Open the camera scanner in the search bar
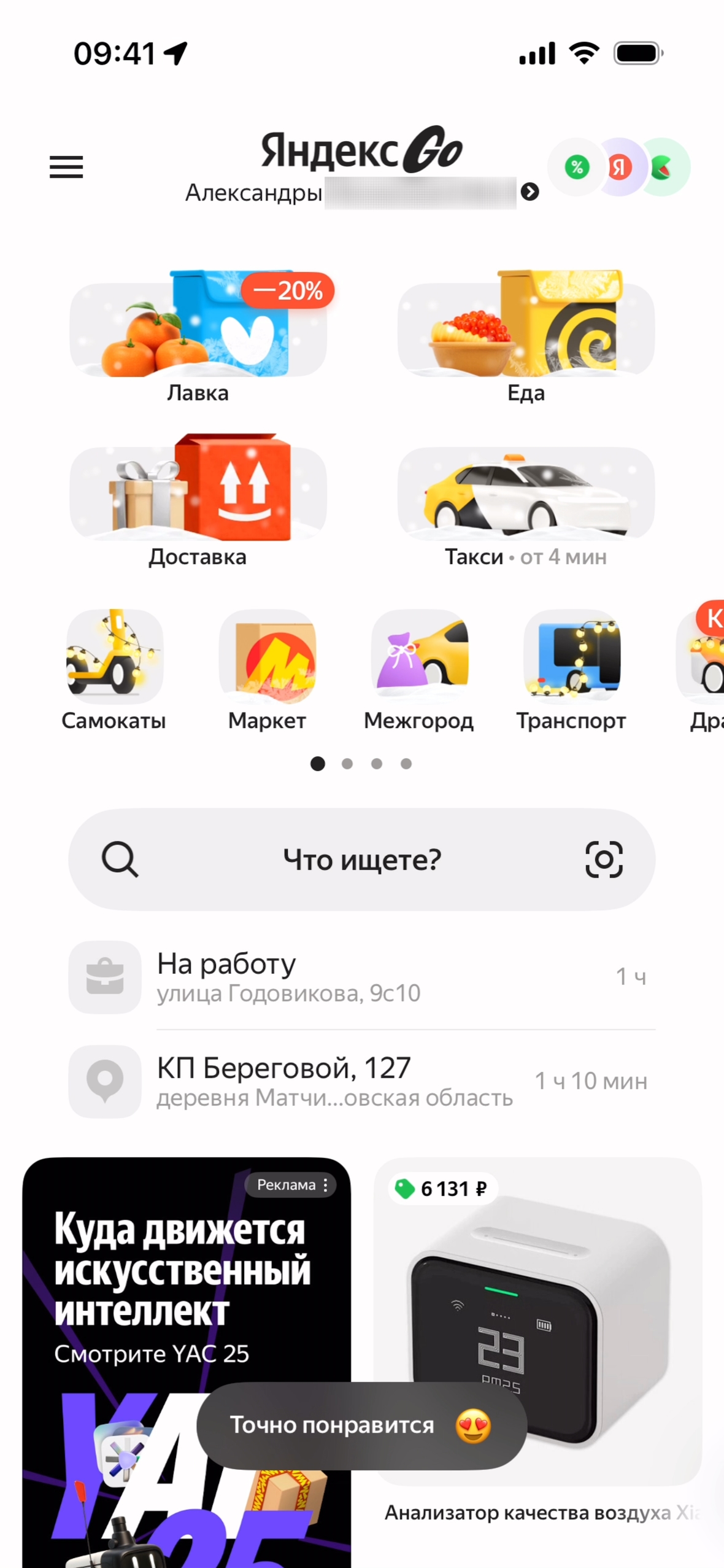The width and height of the screenshot is (724, 1568). tap(604, 860)
